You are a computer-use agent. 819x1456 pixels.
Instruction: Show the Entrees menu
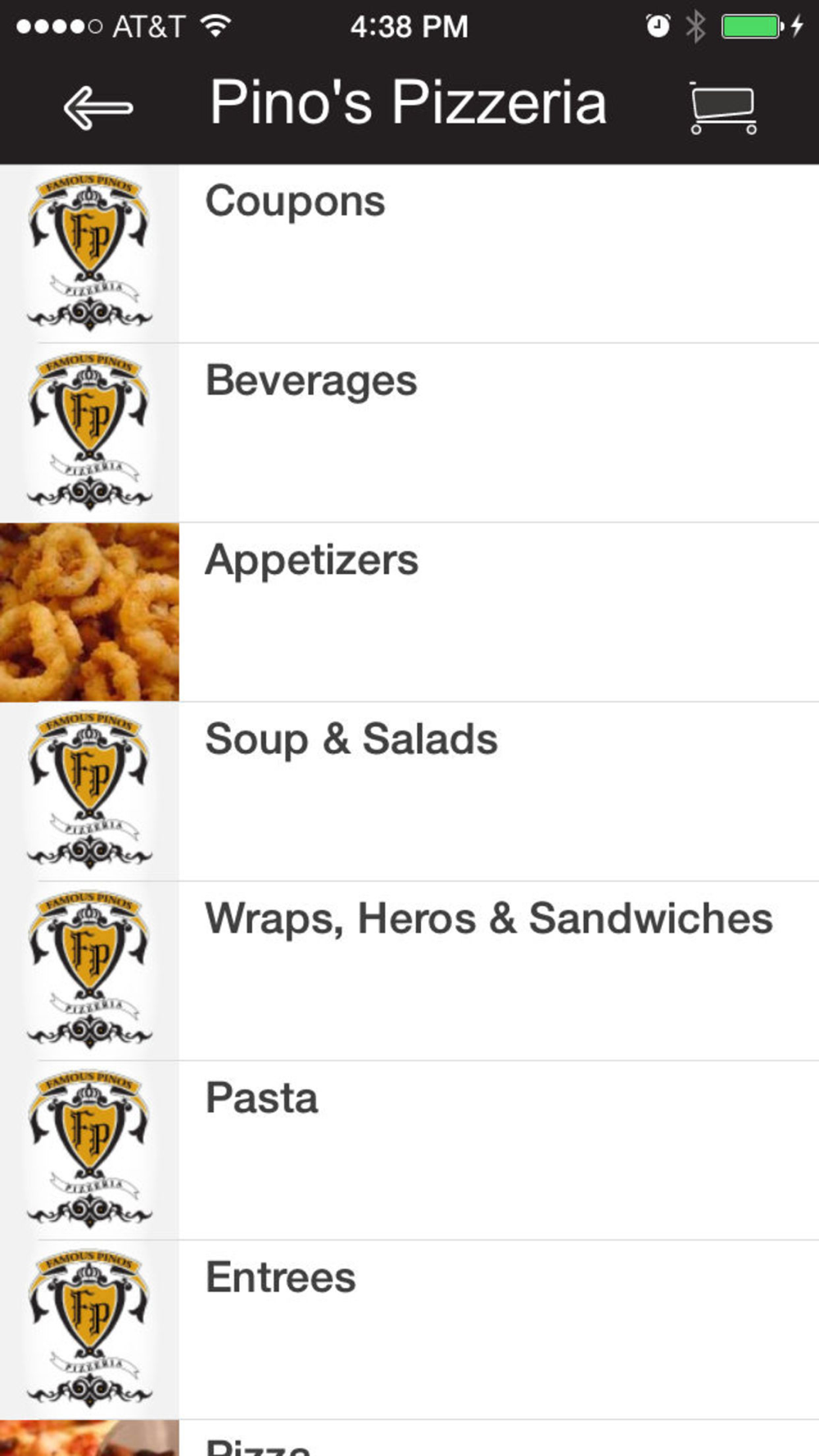409,1330
